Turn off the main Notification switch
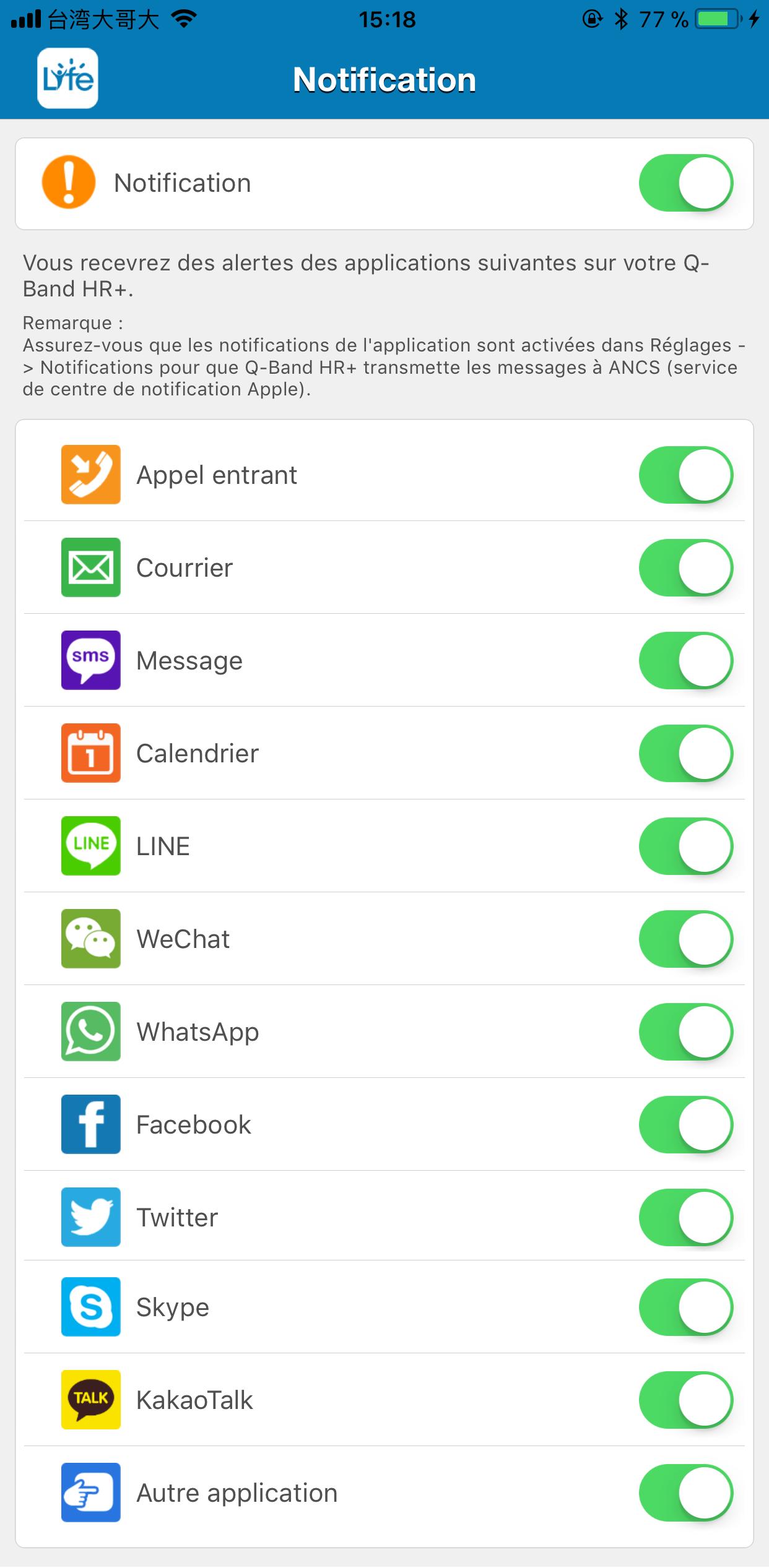 click(x=685, y=183)
